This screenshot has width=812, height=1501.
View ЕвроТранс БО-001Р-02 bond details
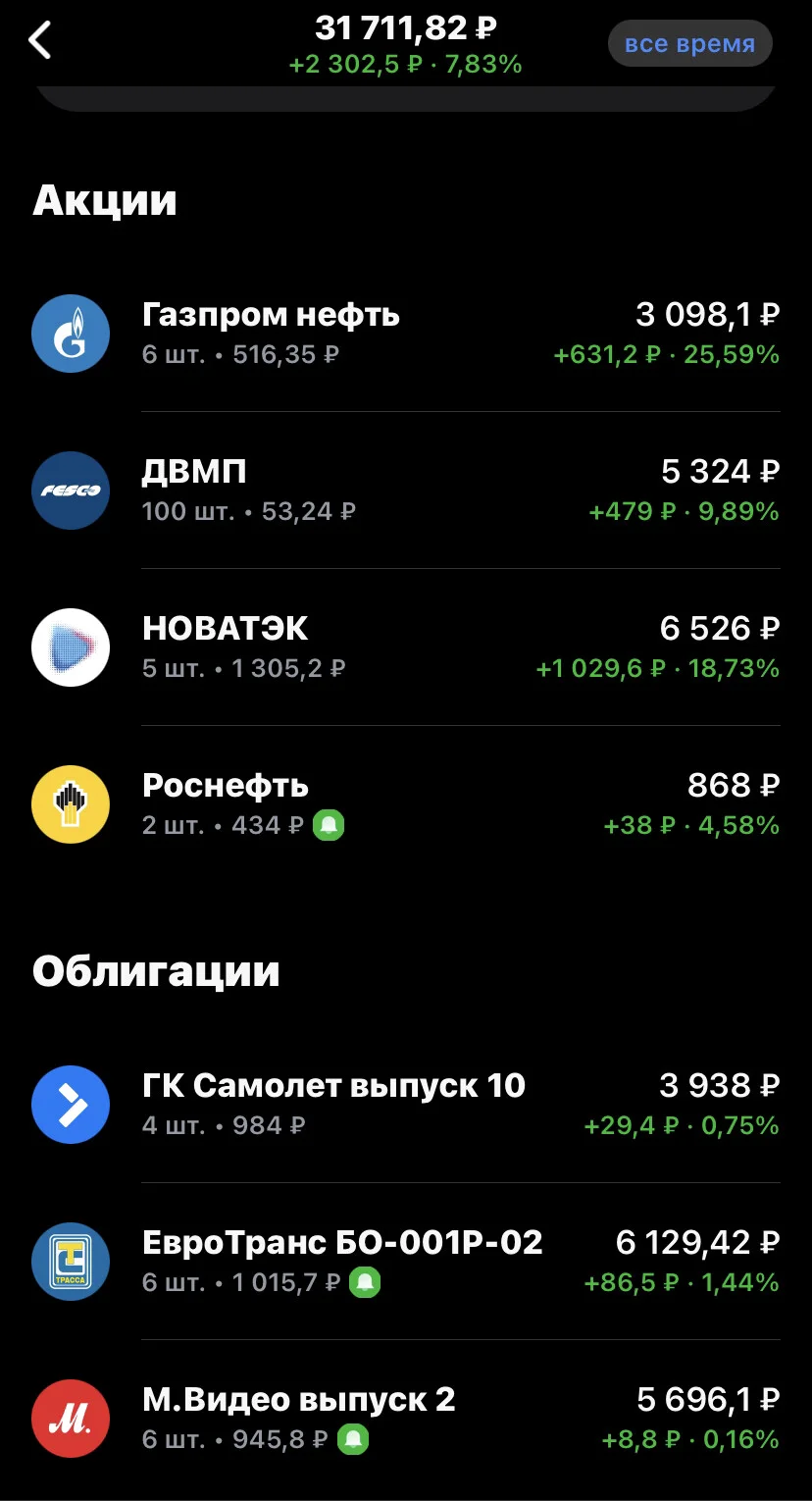(x=406, y=1262)
